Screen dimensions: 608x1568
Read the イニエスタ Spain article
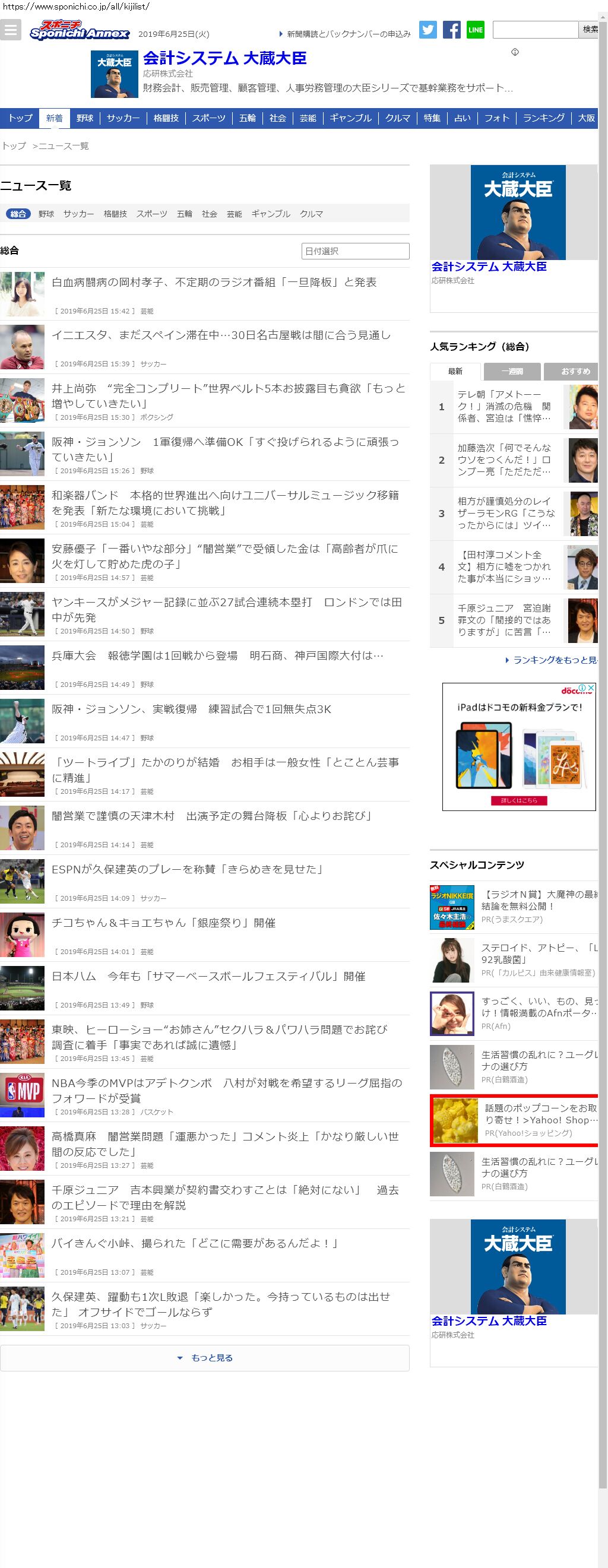221,335
